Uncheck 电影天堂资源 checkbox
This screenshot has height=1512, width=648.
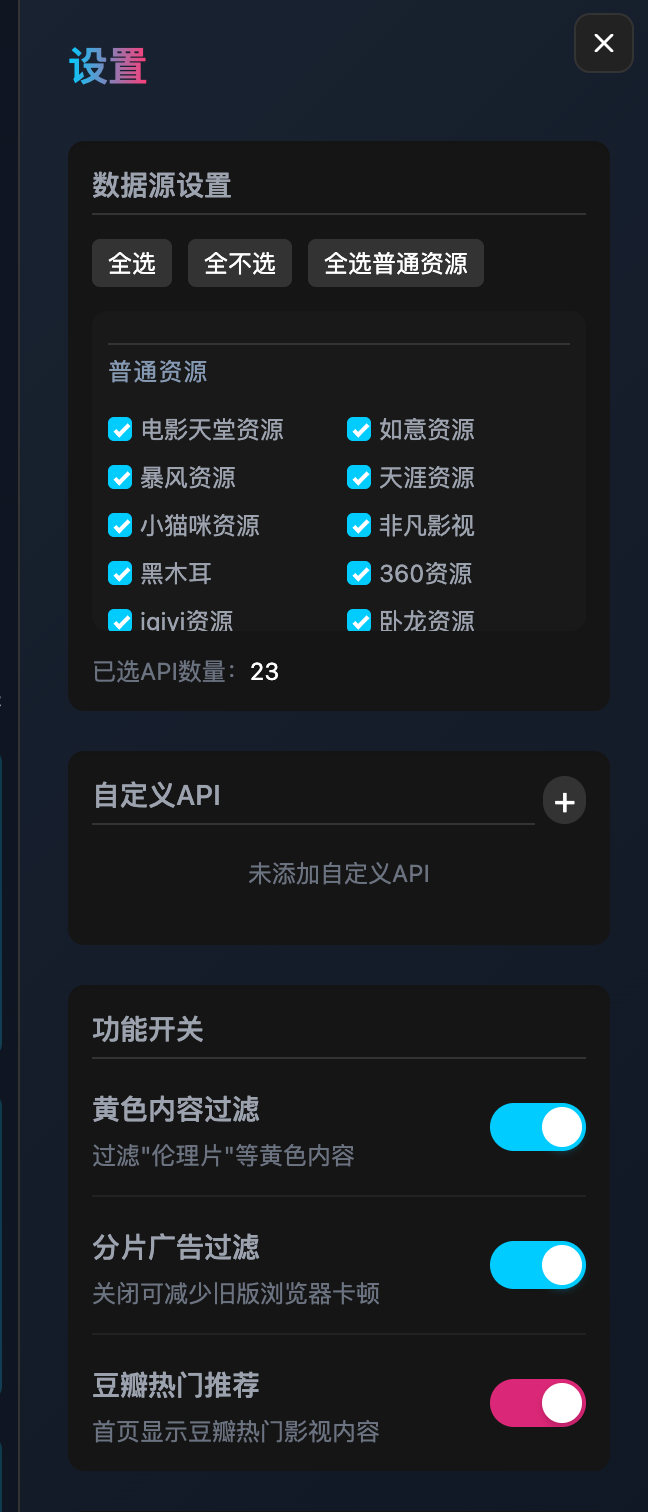click(x=120, y=429)
